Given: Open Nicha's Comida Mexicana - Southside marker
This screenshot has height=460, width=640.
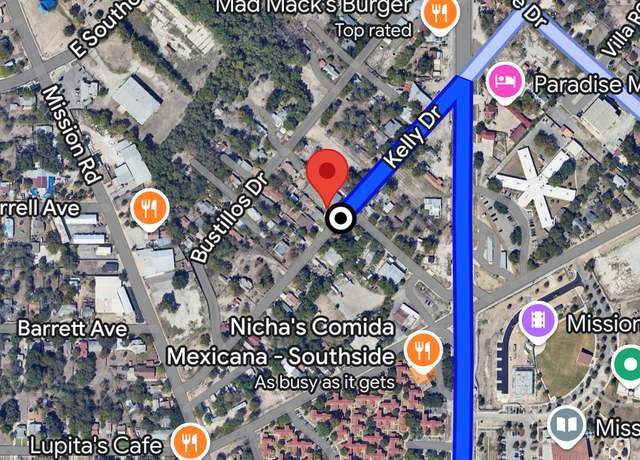Looking at the screenshot, I should pyautogui.click(x=423, y=351).
